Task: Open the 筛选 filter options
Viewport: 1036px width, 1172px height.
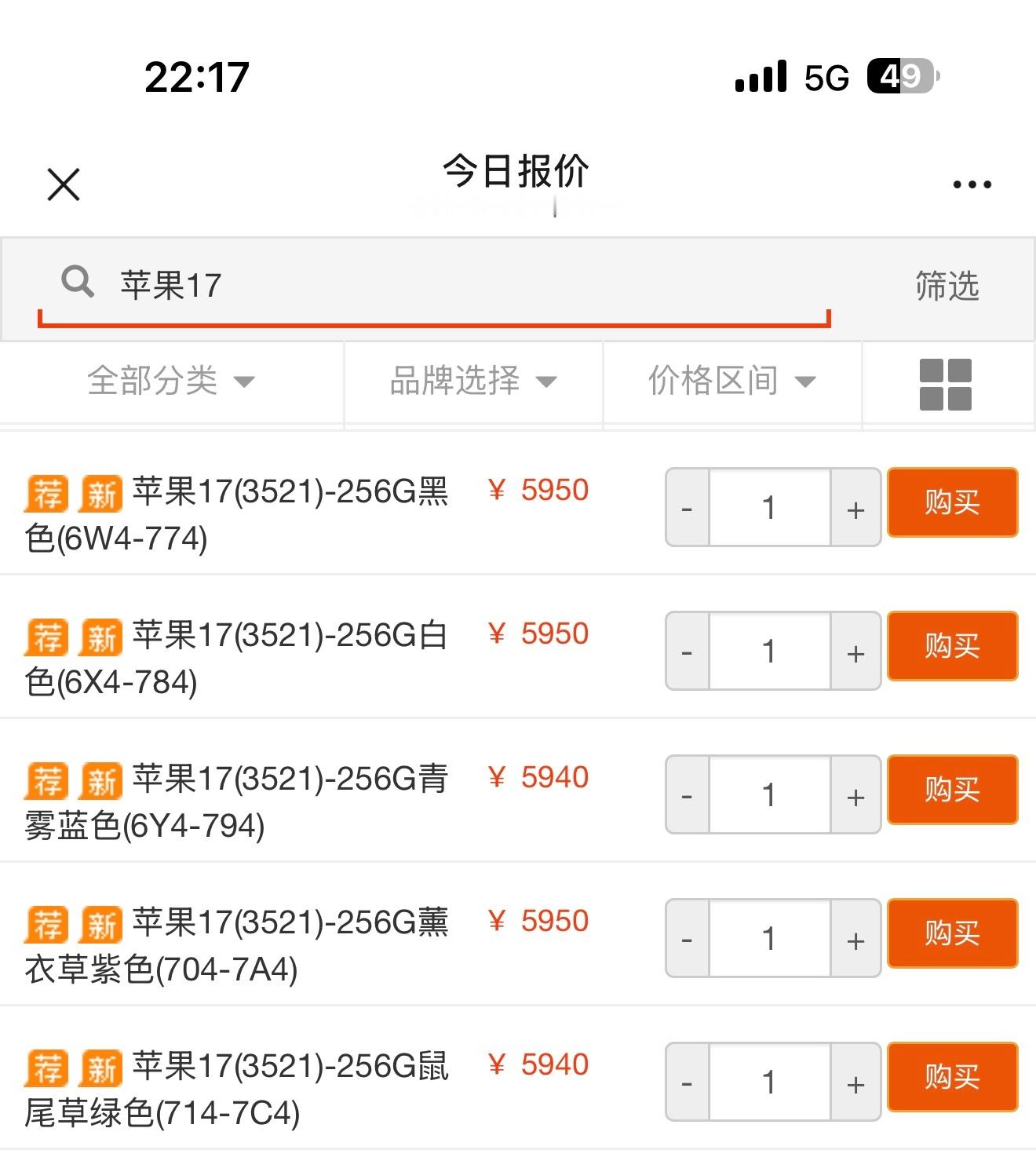Action: click(945, 287)
